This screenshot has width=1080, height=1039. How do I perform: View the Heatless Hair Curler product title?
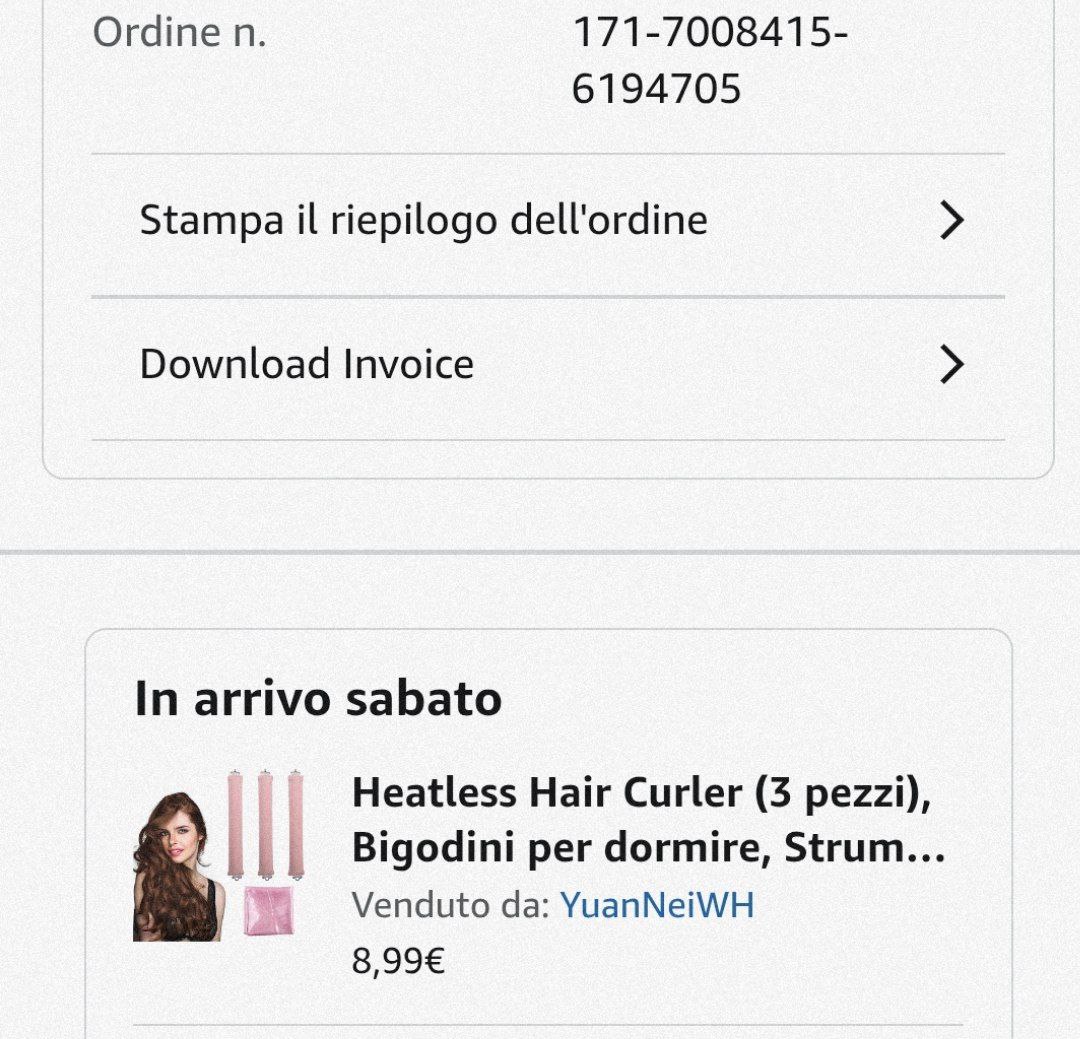click(648, 820)
